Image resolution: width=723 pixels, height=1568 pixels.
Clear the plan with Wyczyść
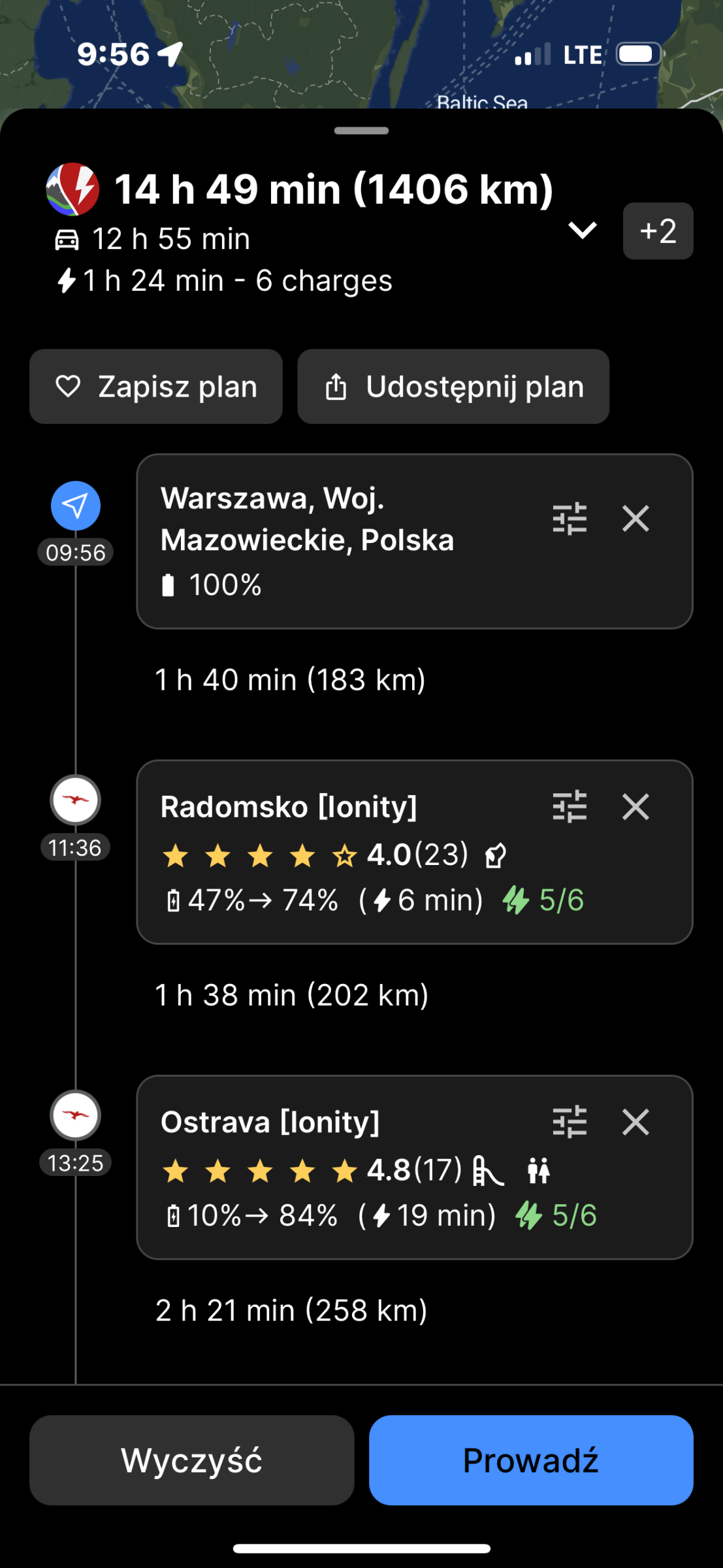tap(191, 1460)
